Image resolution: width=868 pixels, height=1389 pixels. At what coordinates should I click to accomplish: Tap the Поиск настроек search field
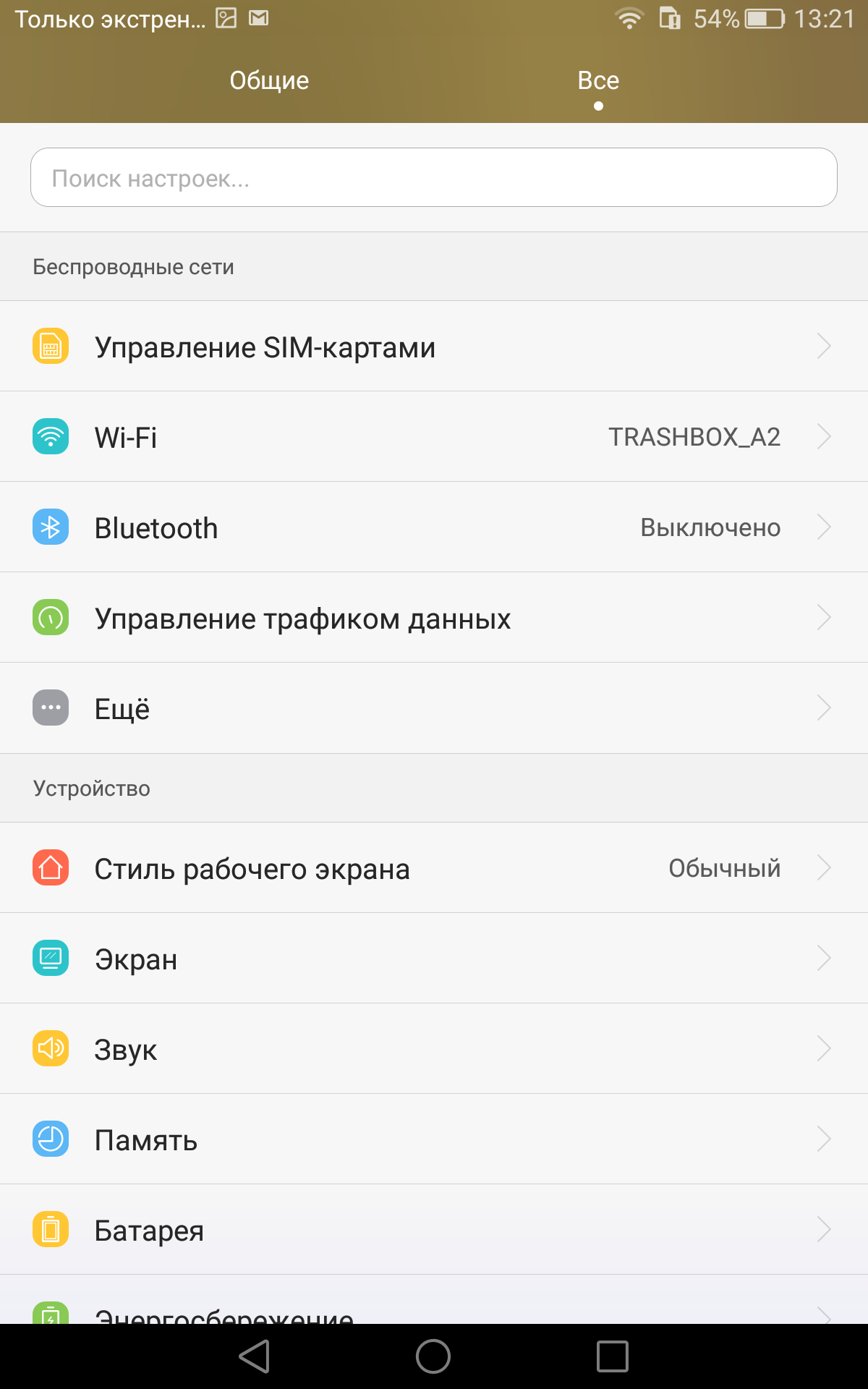434,177
